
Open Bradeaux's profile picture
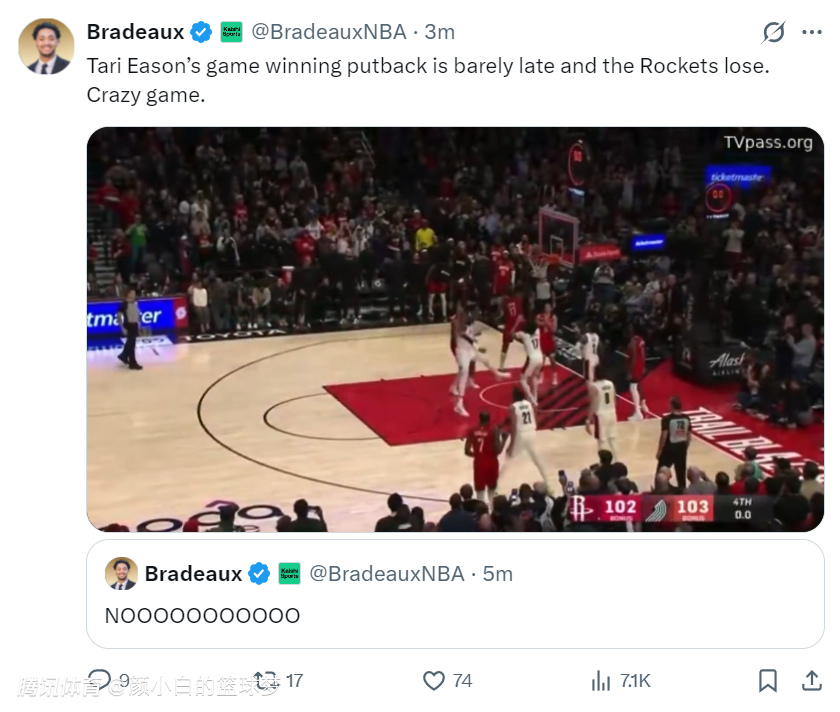click(46, 46)
